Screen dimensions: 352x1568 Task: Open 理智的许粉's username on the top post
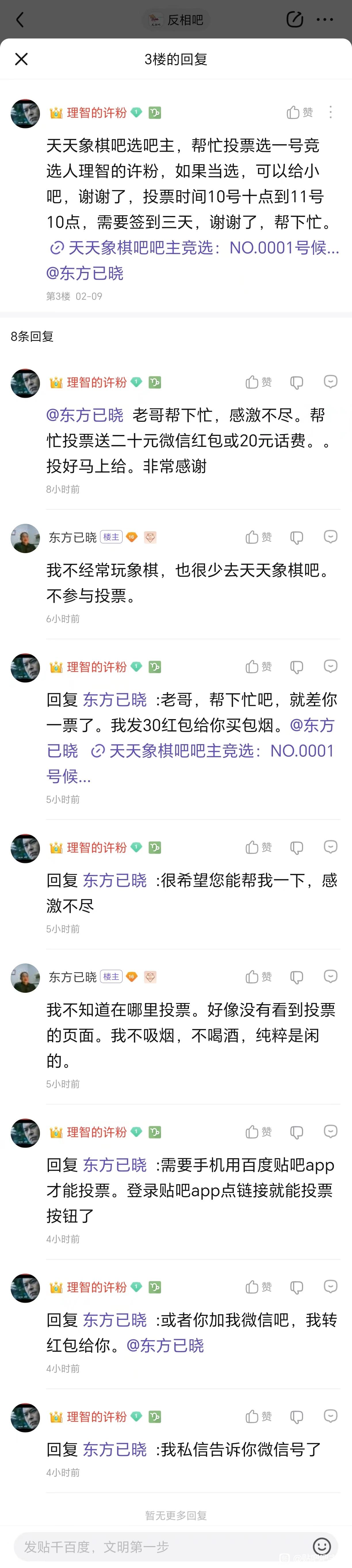pos(96,113)
